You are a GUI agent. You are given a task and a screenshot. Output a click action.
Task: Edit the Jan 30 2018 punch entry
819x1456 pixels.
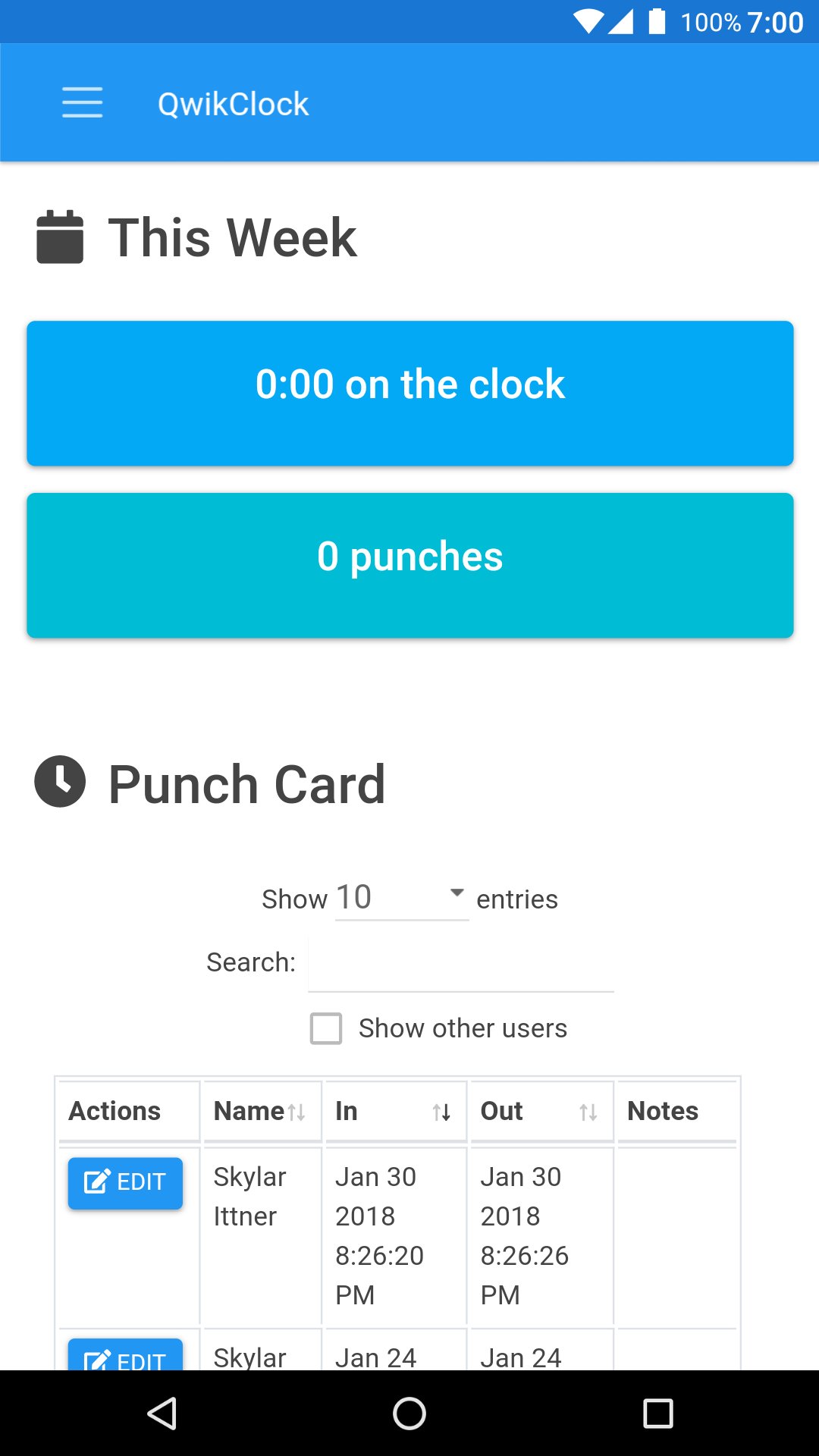point(125,1183)
